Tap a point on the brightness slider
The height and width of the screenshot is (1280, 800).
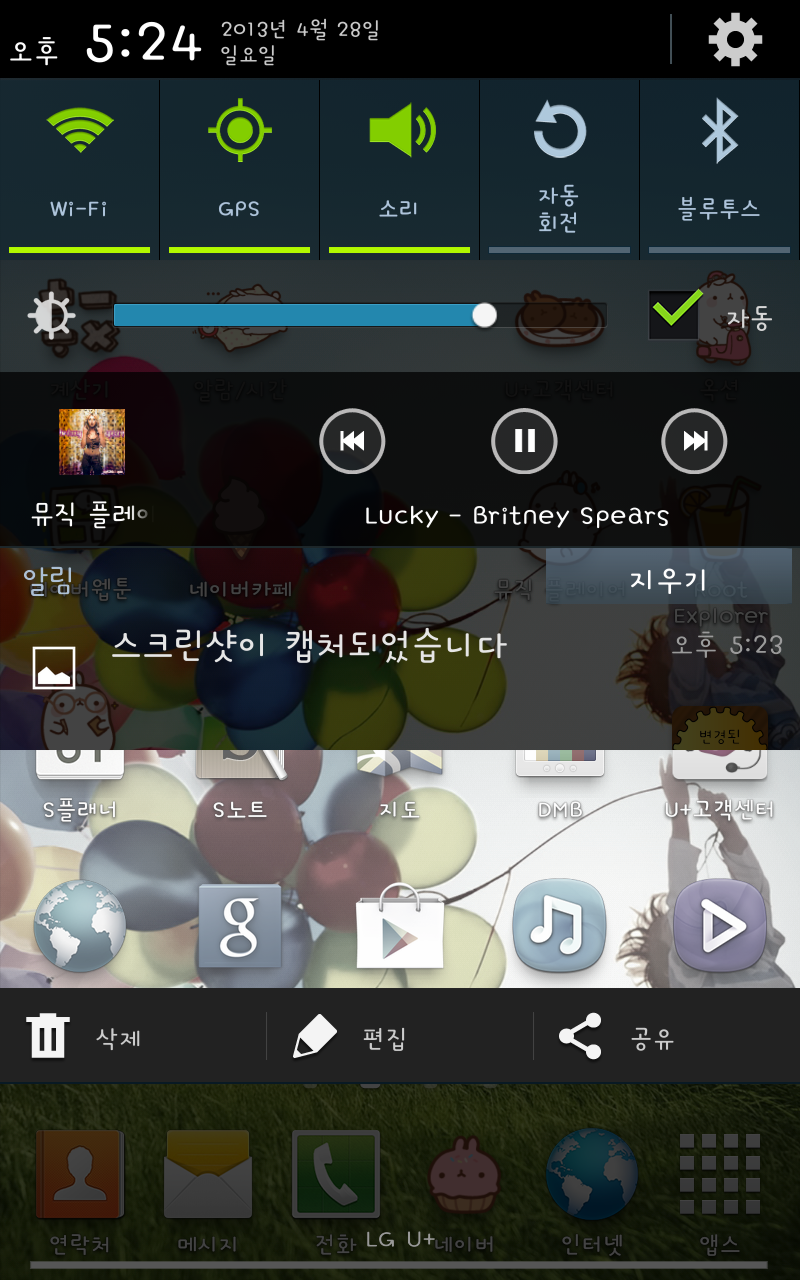coord(360,316)
